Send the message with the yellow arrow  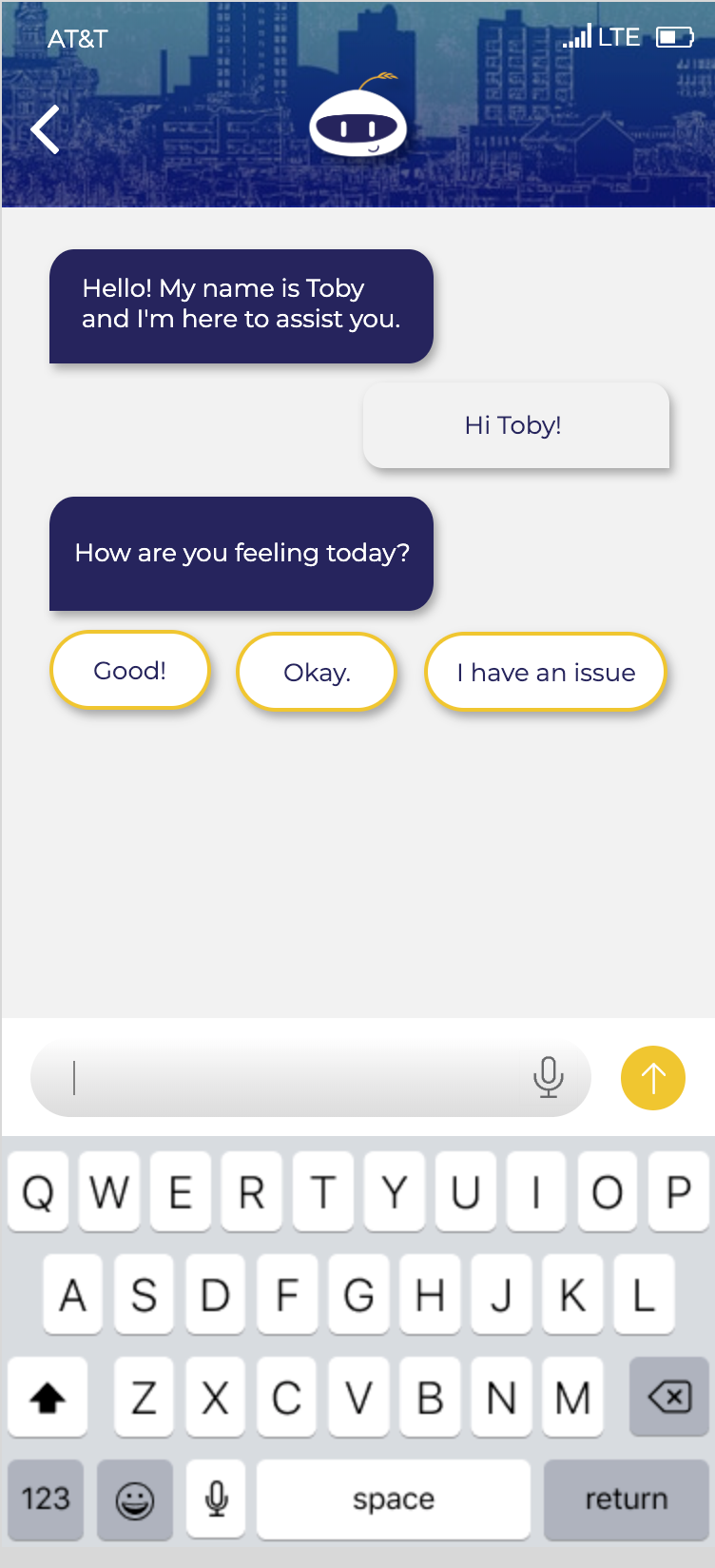point(653,1078)
